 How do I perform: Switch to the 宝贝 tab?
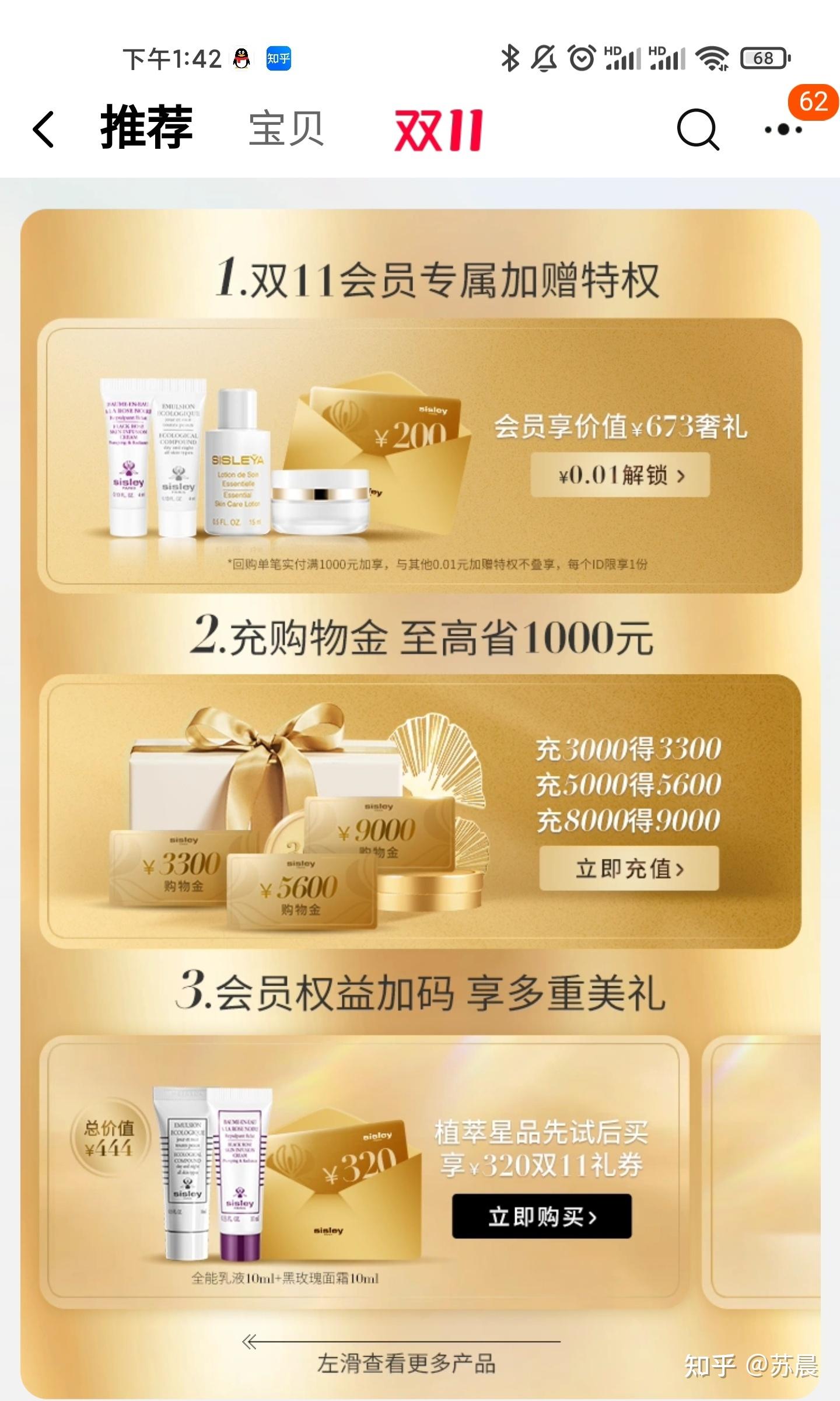pyautogui.click(x=286, y=129)
